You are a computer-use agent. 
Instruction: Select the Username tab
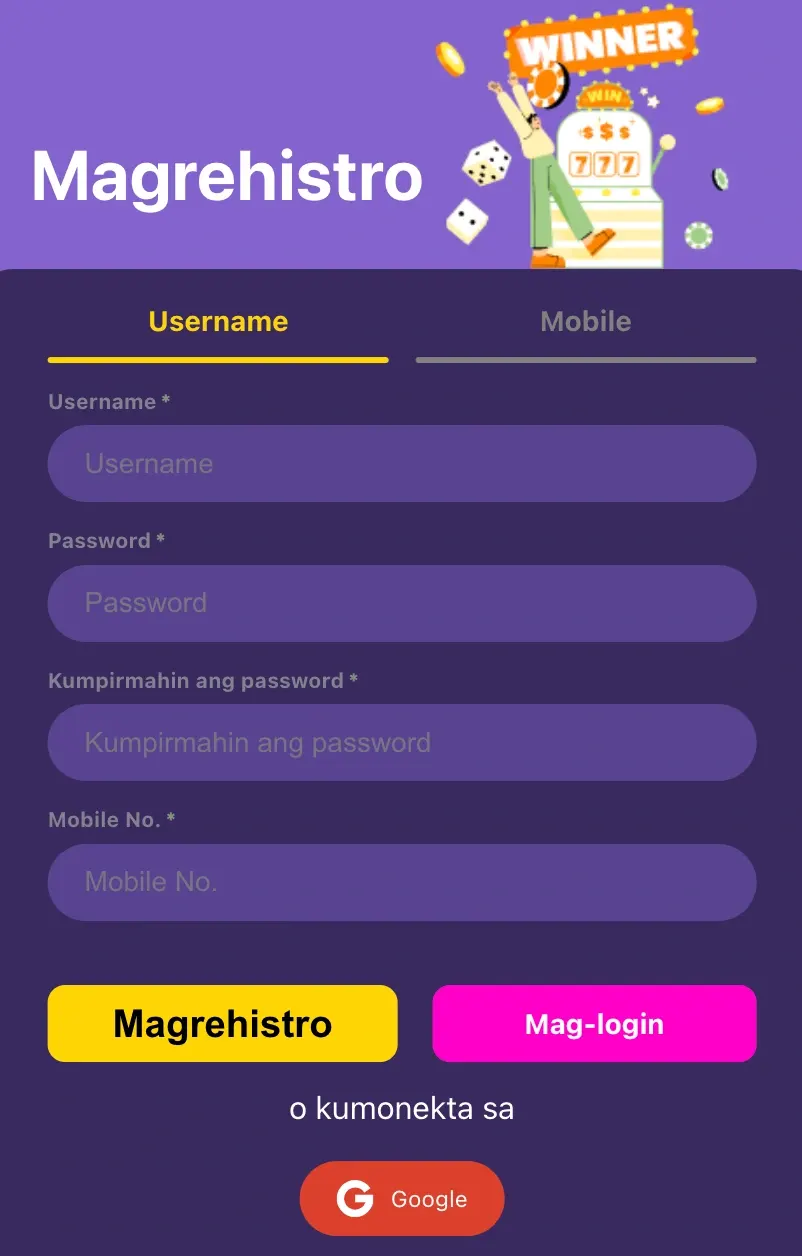(218, 322)
